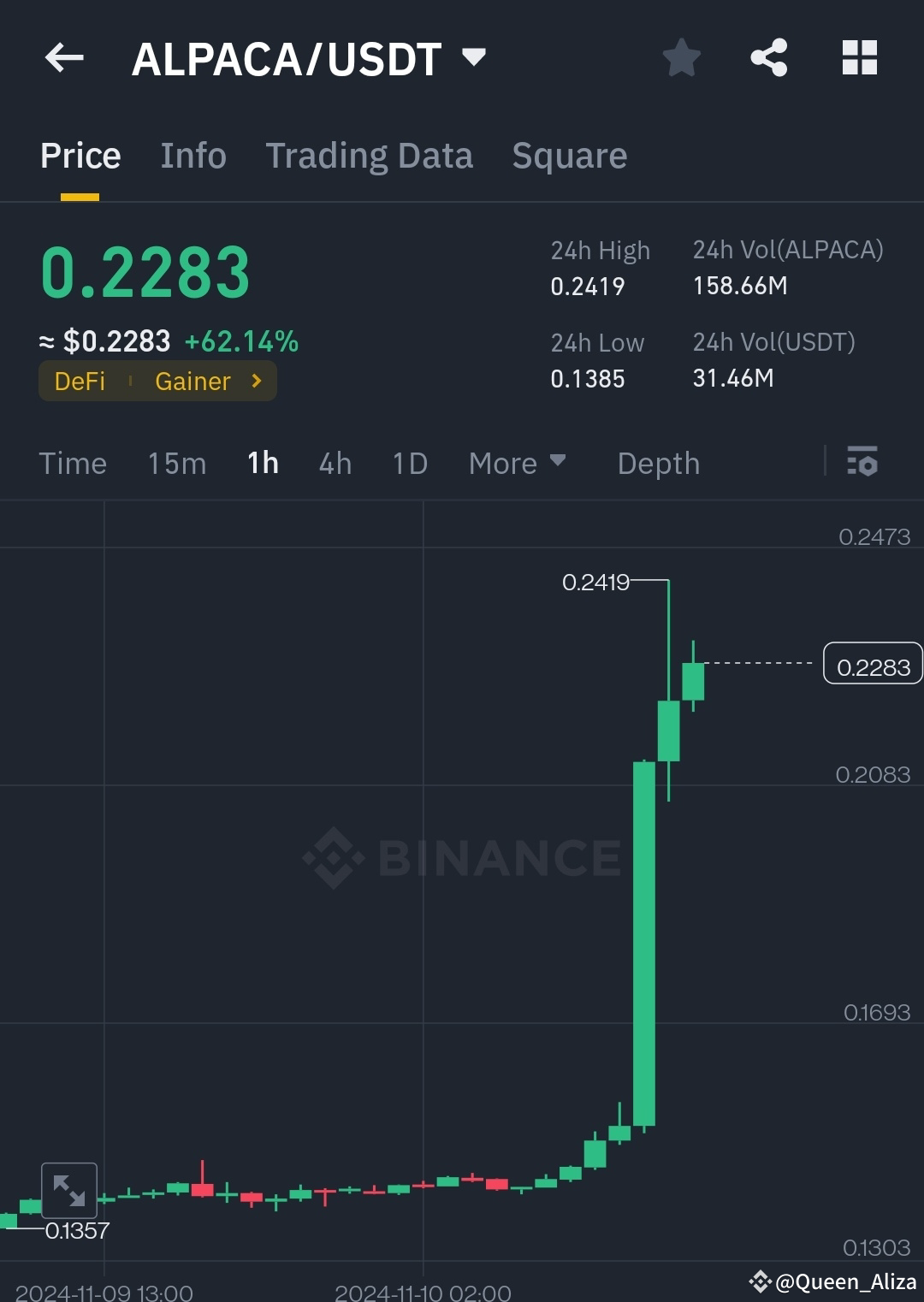The image size is (924, 1302).
Task: Click the DeFi category label
Action: click(80, 382)
